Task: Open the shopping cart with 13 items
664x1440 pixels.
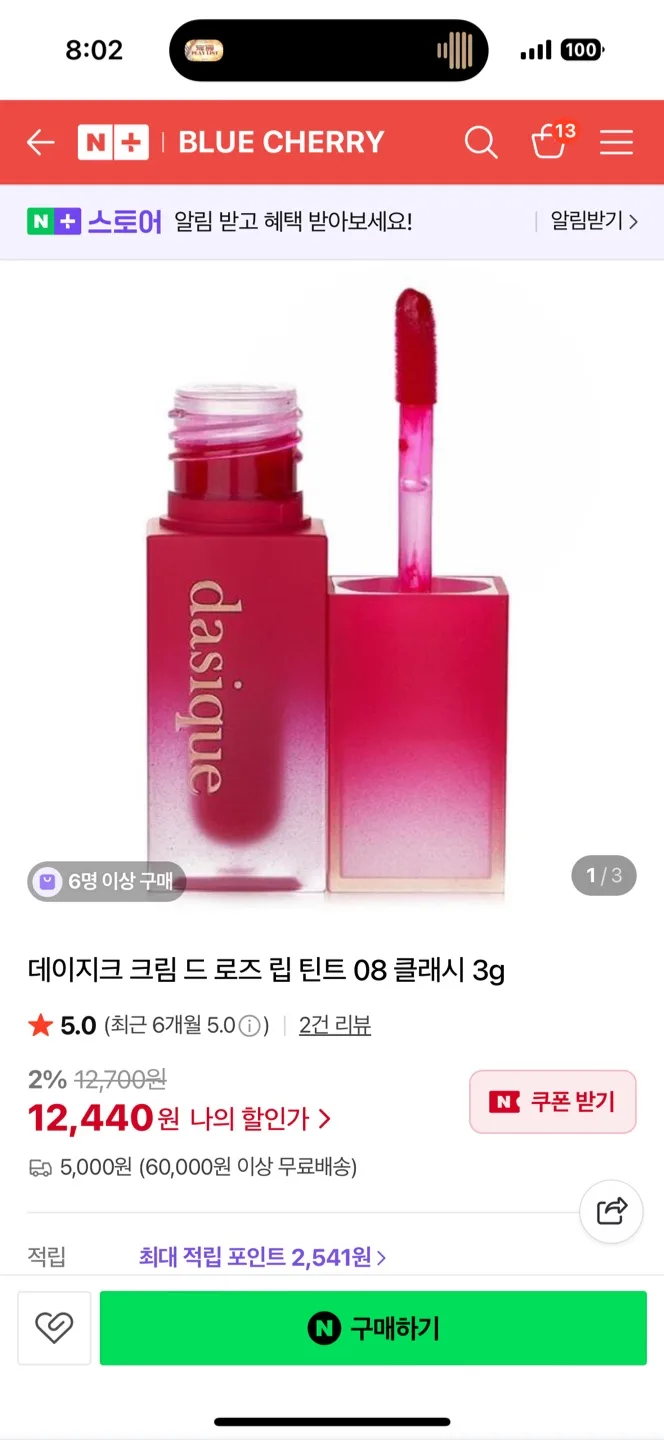Action: pyautogui.click(x=550, y=142)
